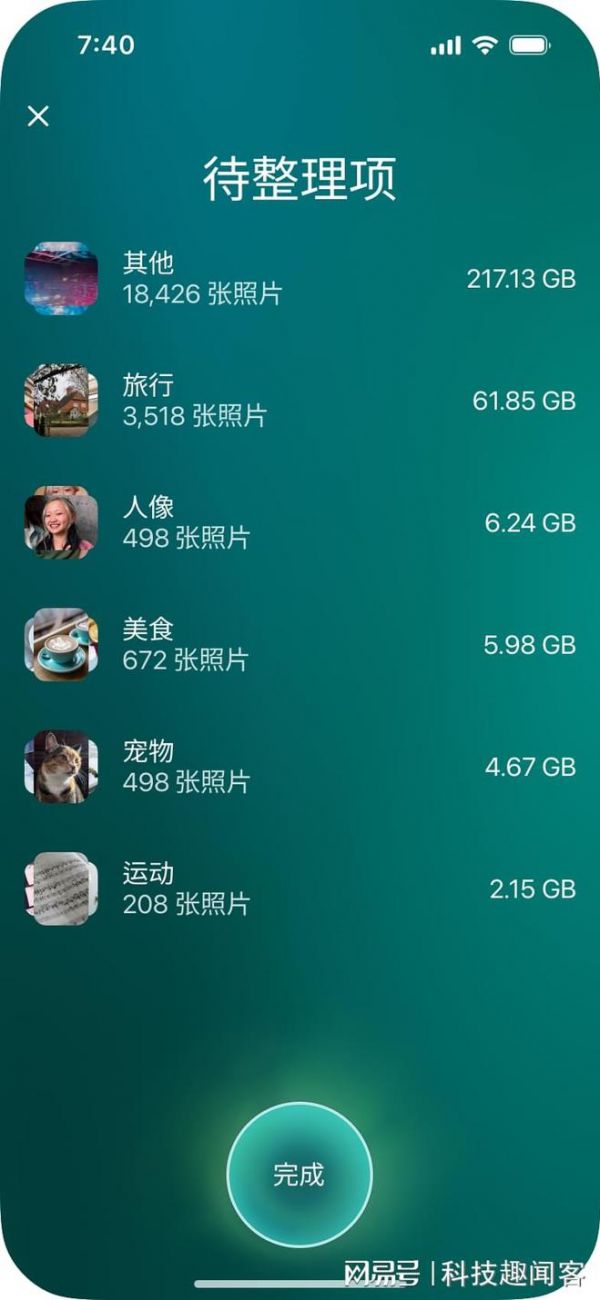Close the 待整理项 screen
The width and height of the screenshot is (600, 1300).
[38, 116]
